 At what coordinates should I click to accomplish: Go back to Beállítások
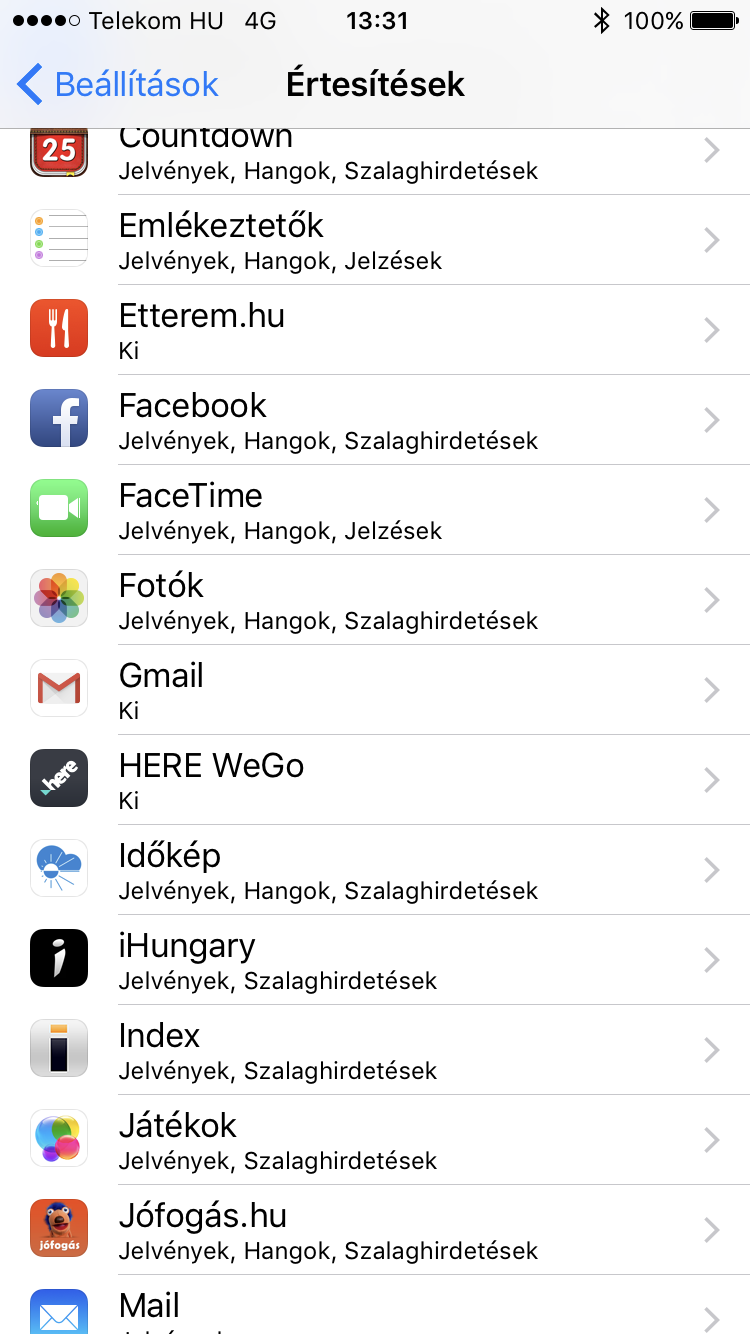coord(118,84)
